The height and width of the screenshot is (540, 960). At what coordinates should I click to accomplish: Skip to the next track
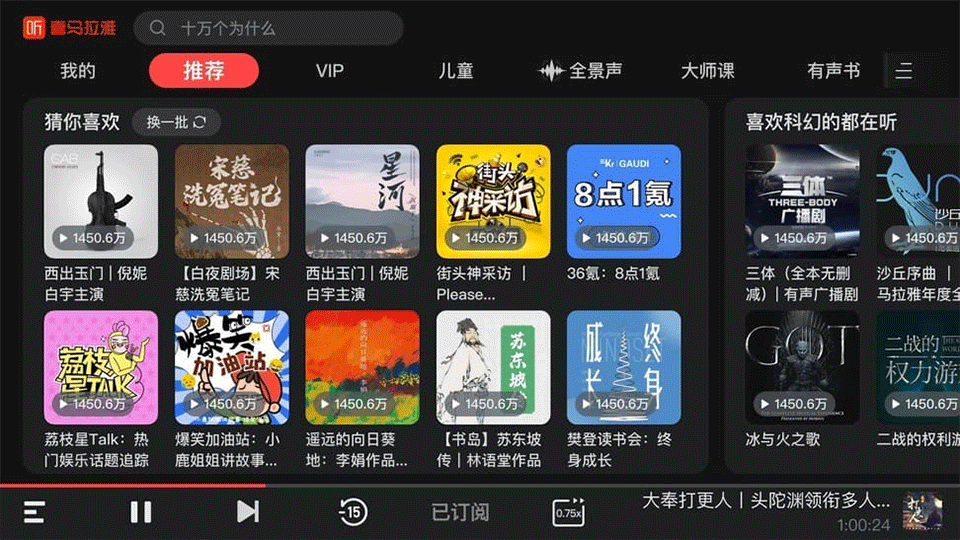(x=247, y=512)
